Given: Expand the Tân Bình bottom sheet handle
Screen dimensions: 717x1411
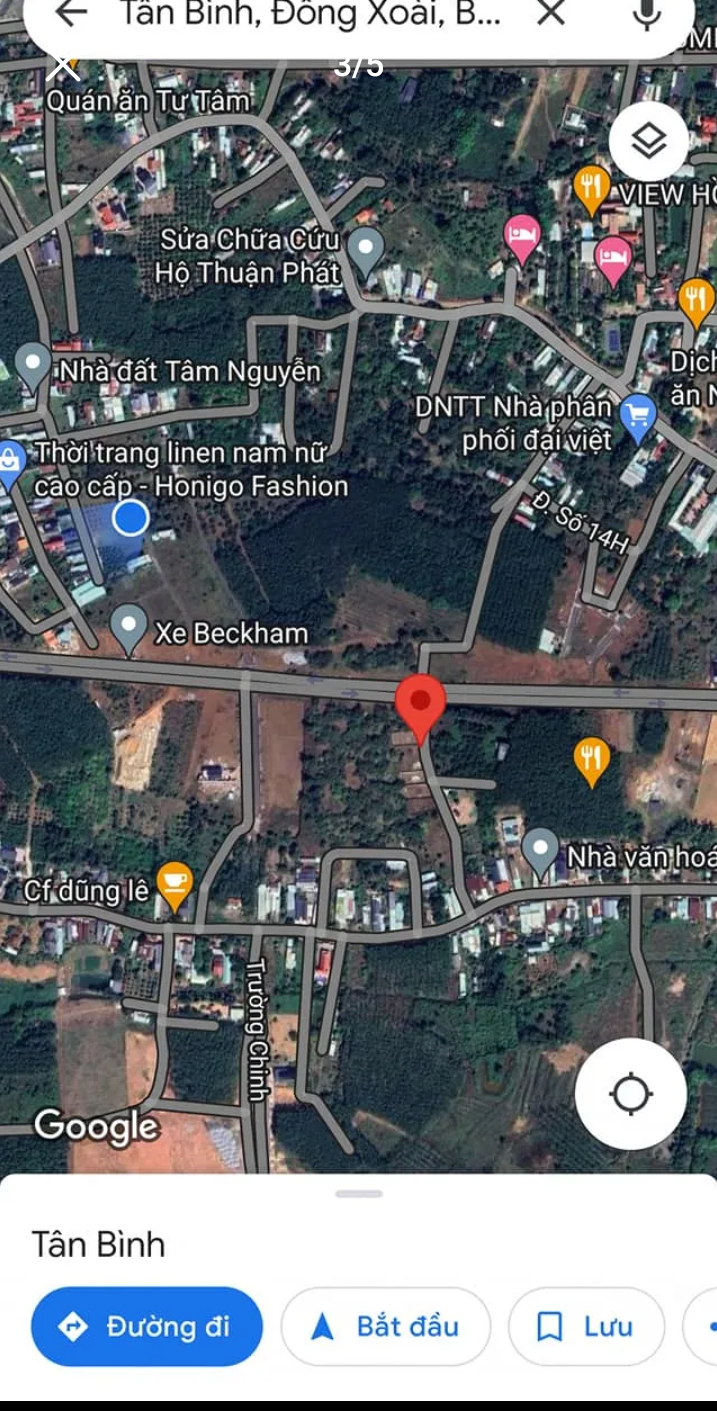Looking at the screenshot, I should 360,1194.
